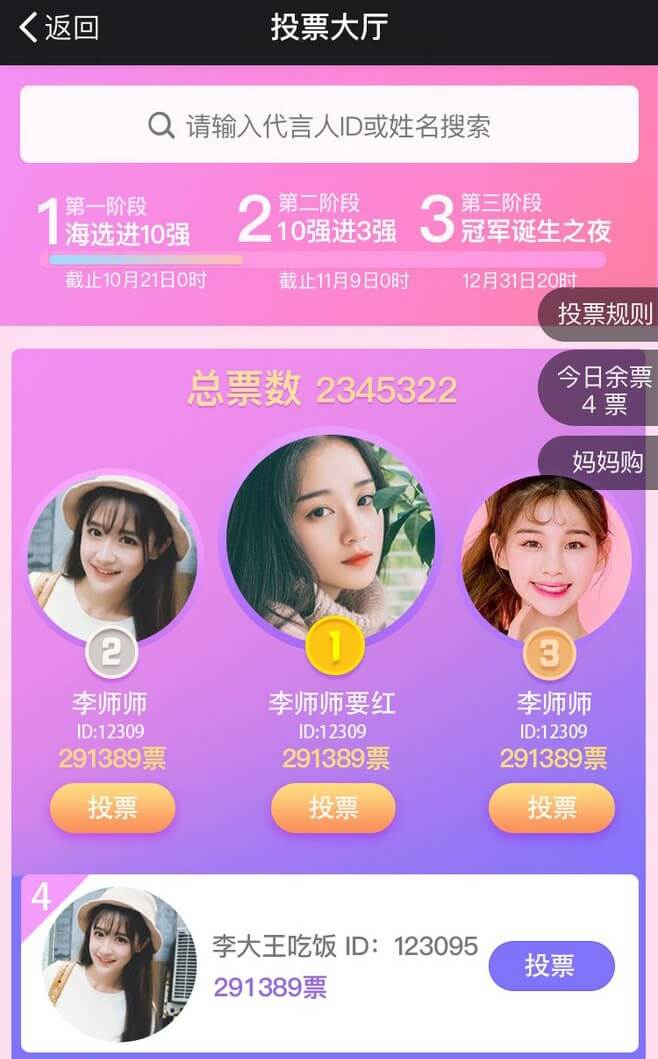View the second-place contestant's avatar
658x1059 pixels.
tap(112, 559)
